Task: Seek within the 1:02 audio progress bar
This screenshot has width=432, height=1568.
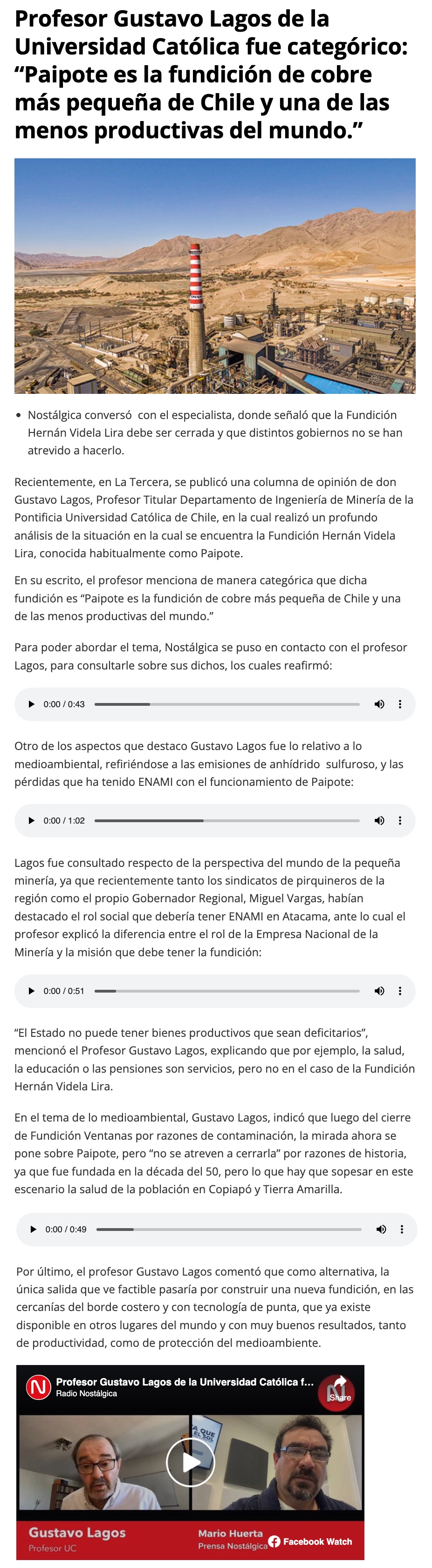Action: coord(226,820)
